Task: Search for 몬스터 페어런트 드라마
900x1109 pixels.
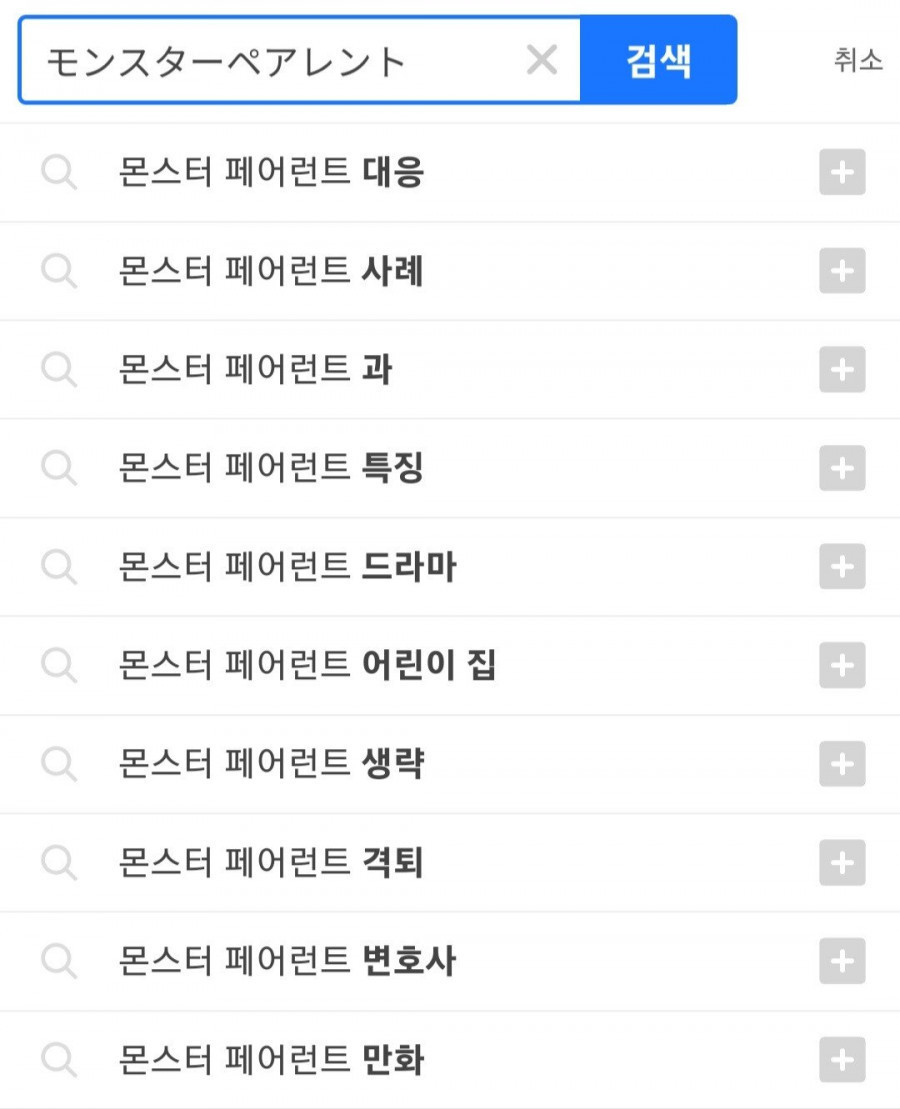Action: pos(287,567)
